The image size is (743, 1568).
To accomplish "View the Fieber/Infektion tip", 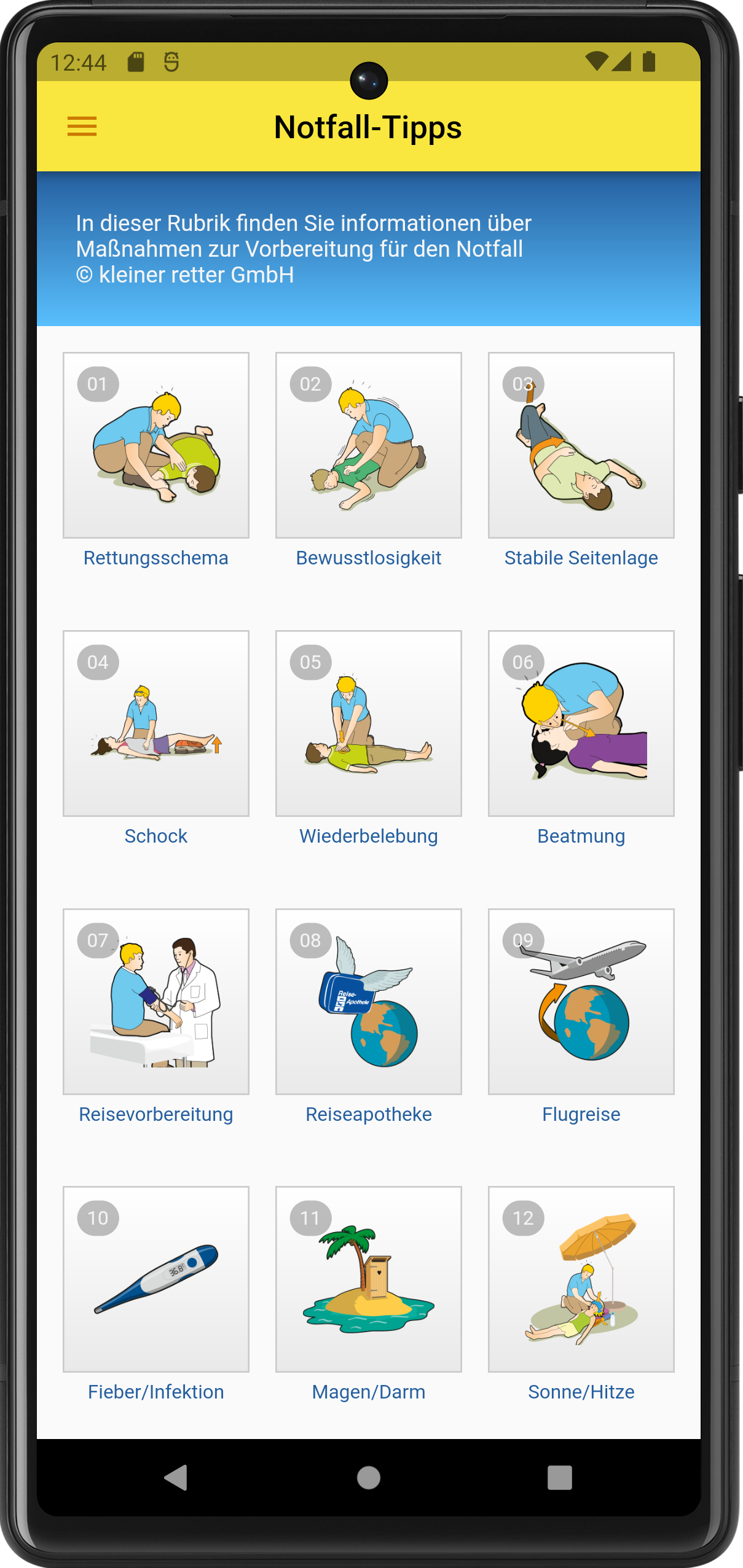I will [x=156, y=1279].
